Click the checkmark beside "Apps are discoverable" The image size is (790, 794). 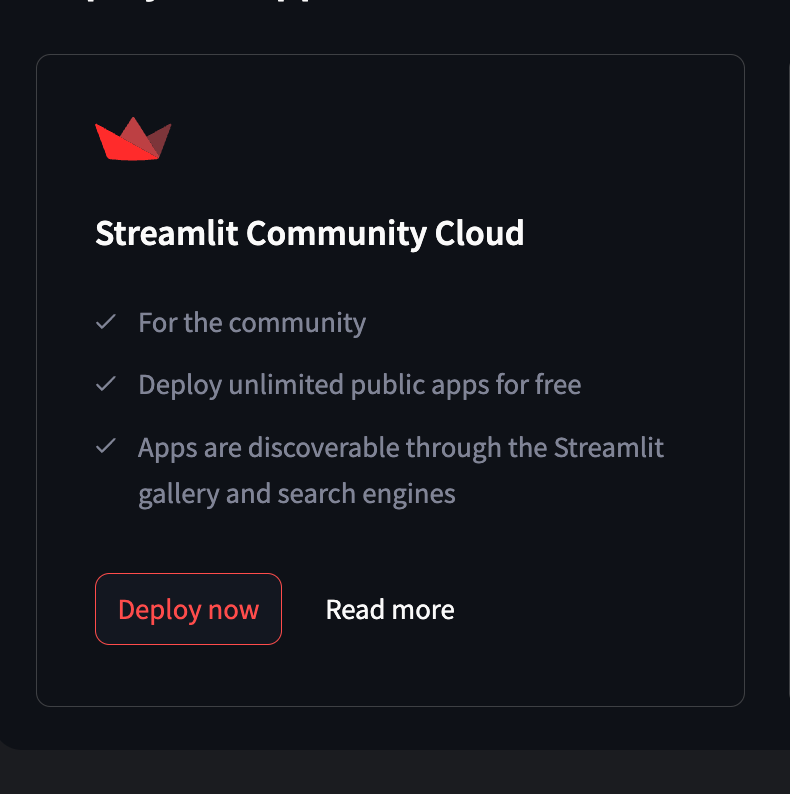(x=106, y=447)
